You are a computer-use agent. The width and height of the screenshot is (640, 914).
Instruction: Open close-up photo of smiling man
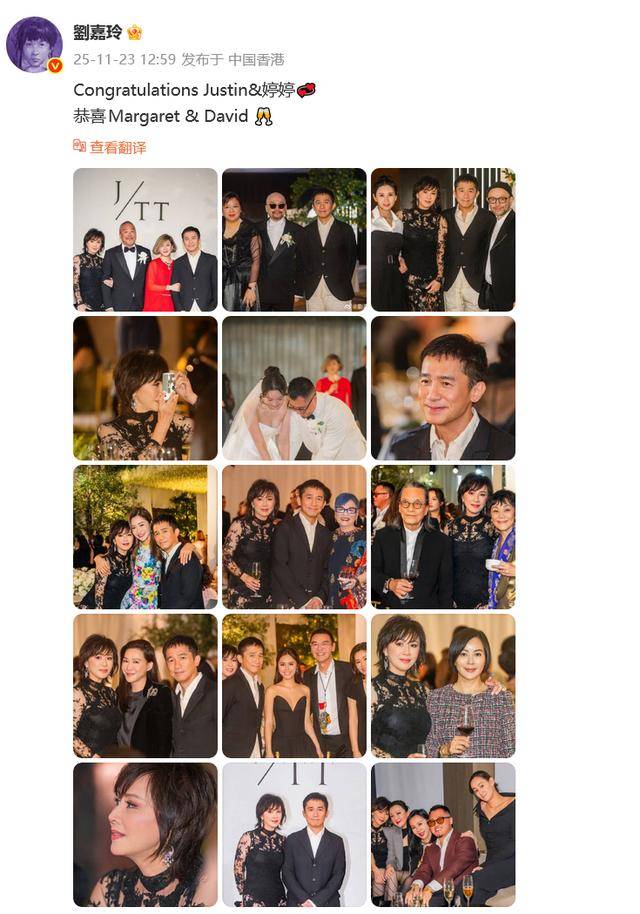pos(443,388)
